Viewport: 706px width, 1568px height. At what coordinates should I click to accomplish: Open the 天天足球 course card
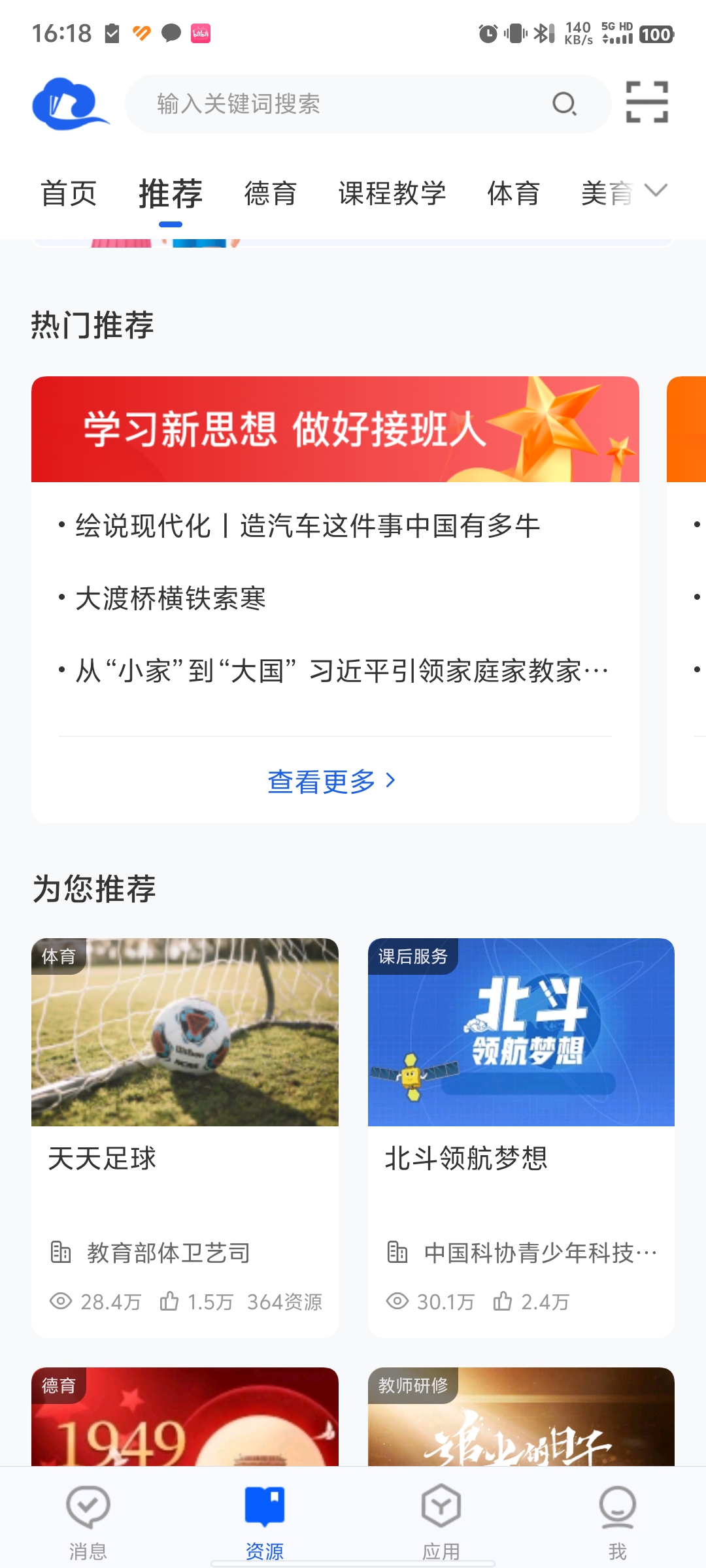pos(185,1137)
